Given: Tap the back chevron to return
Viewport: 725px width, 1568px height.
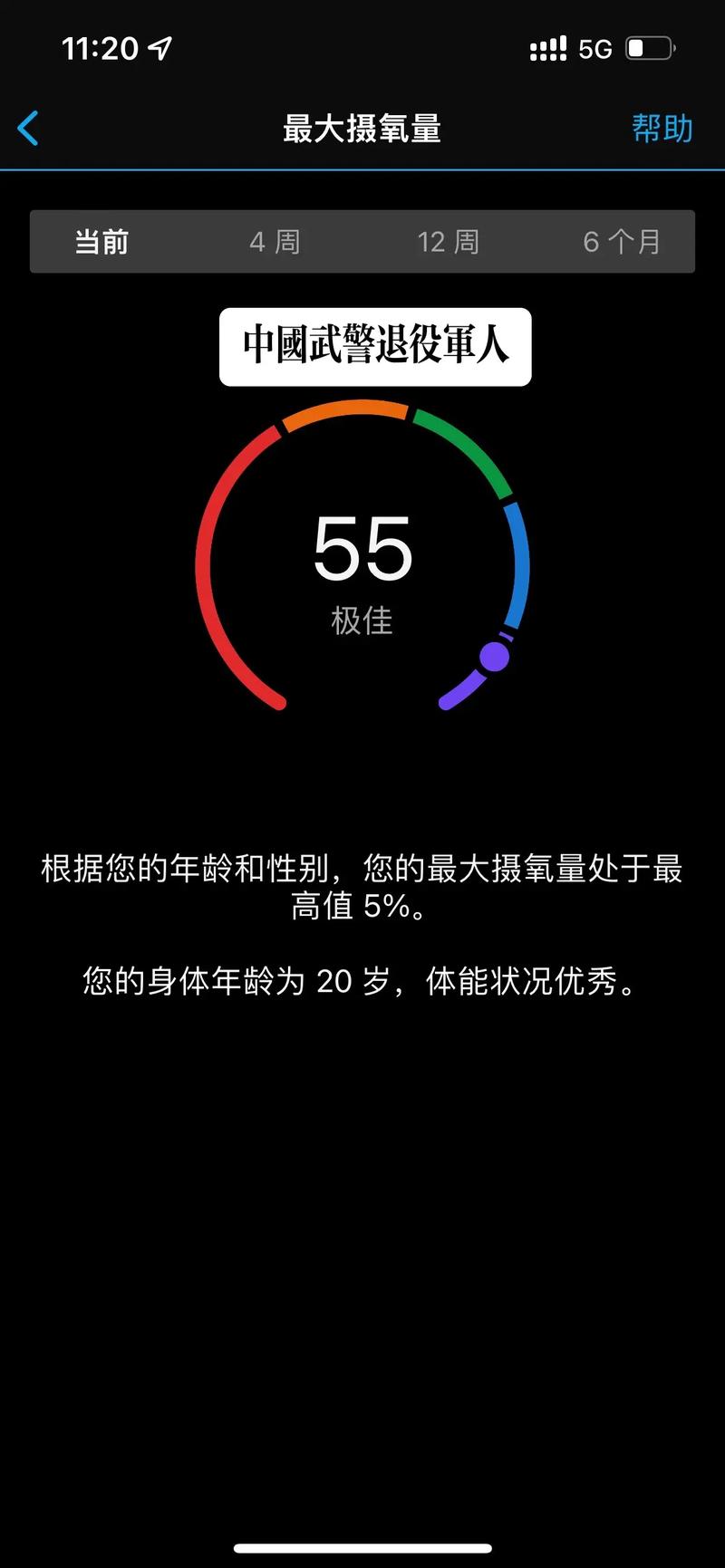Looking at the screenshot, I should 28,129.
